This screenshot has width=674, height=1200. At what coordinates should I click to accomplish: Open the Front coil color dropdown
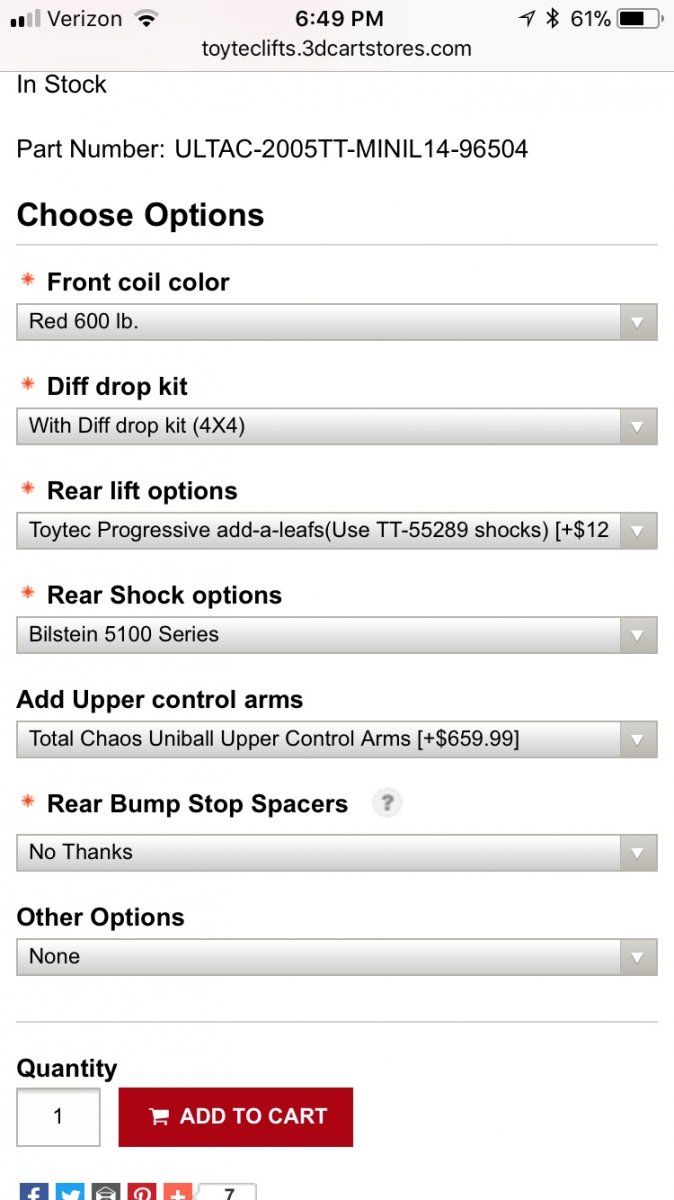tap(336, 322)
